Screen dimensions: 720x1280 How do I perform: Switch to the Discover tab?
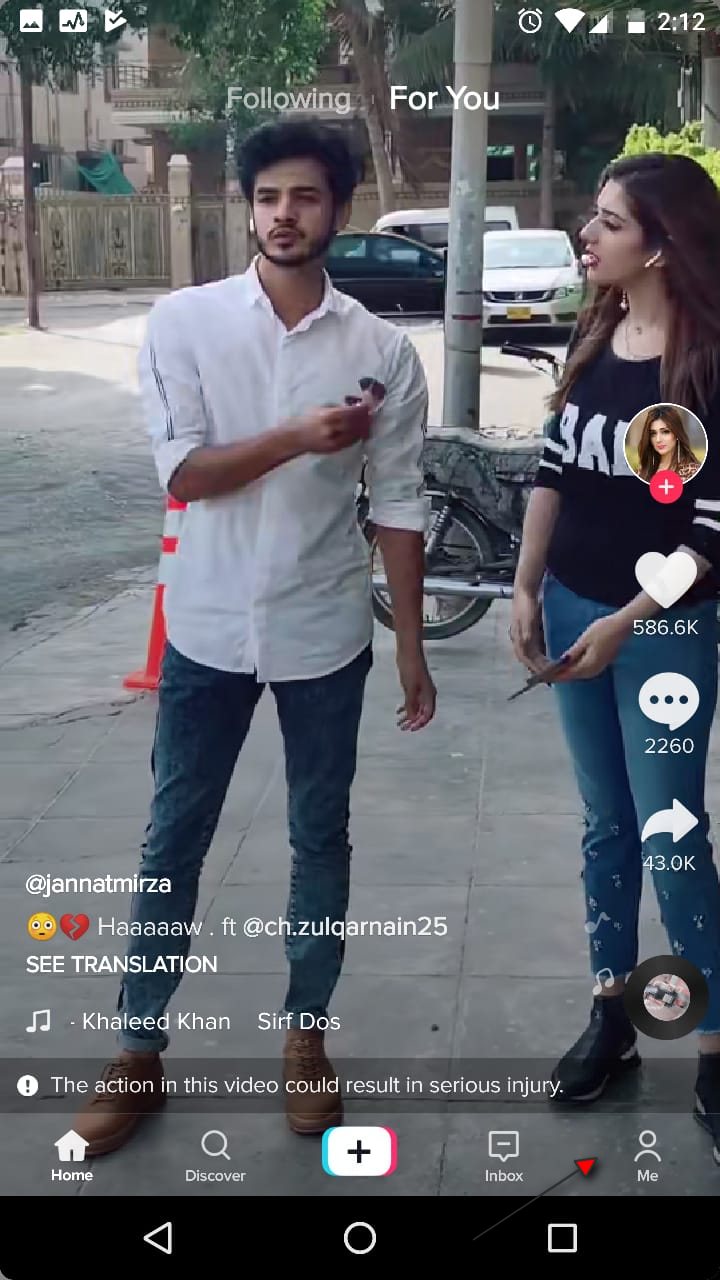click(215, 1157)
